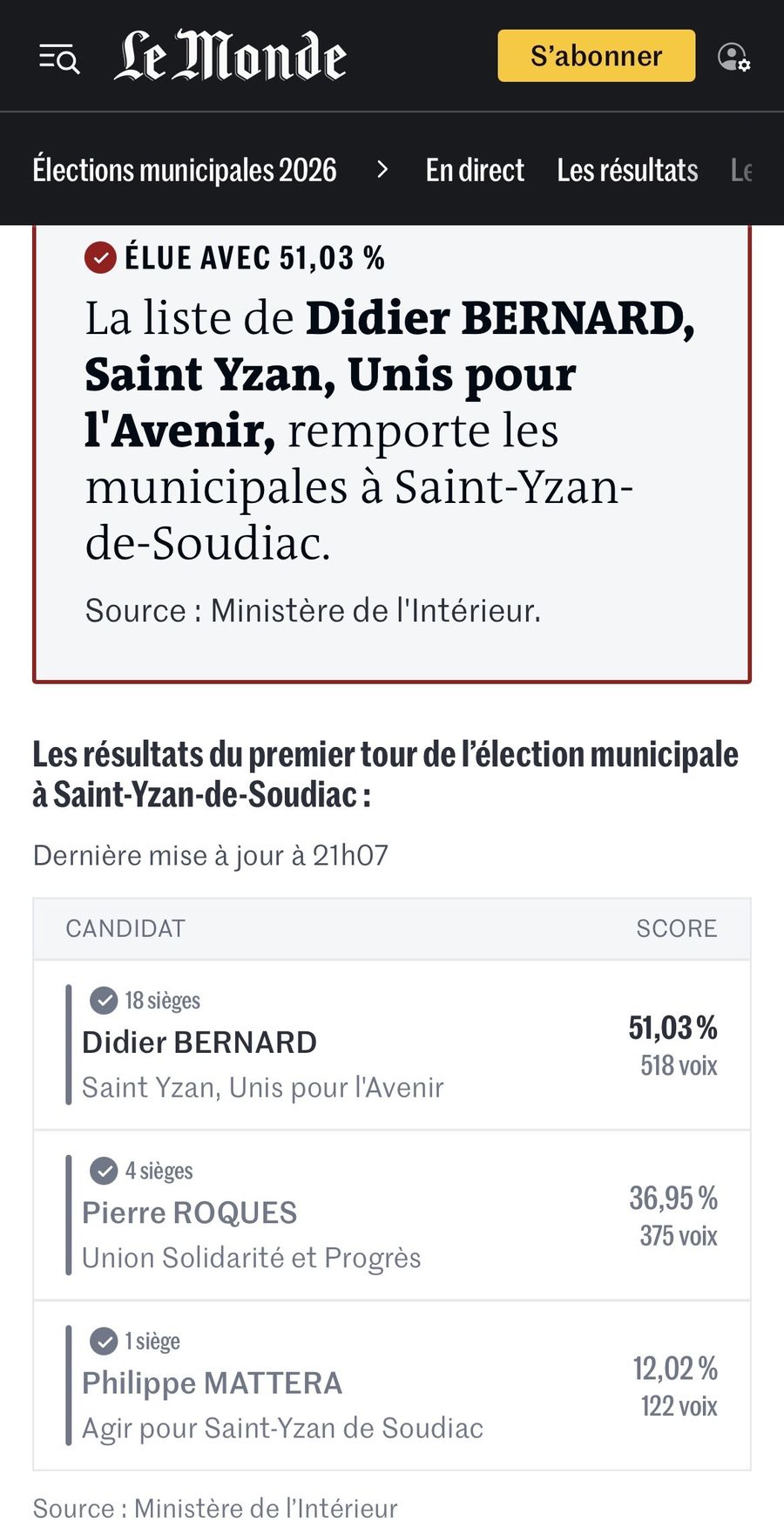This screenshot has height=1535, width=784.
Task: Open the user account icon
Action: pyautogui.click(x=733, y=58)
